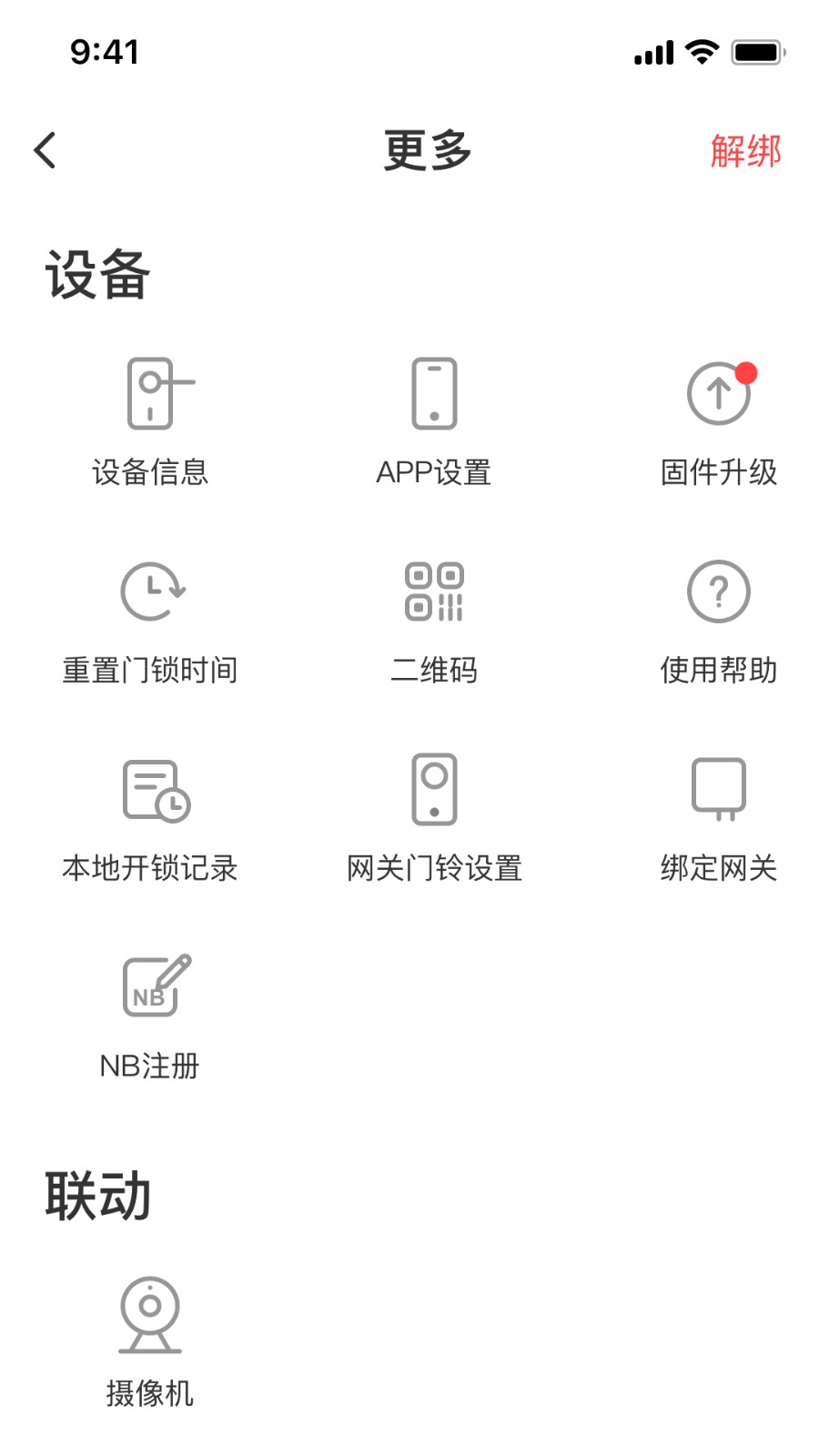The width and height of the screenshot is (819, 1456).
Task: Open 网关门铃设置 gateway doorbell settings
Action: [433, 790]
